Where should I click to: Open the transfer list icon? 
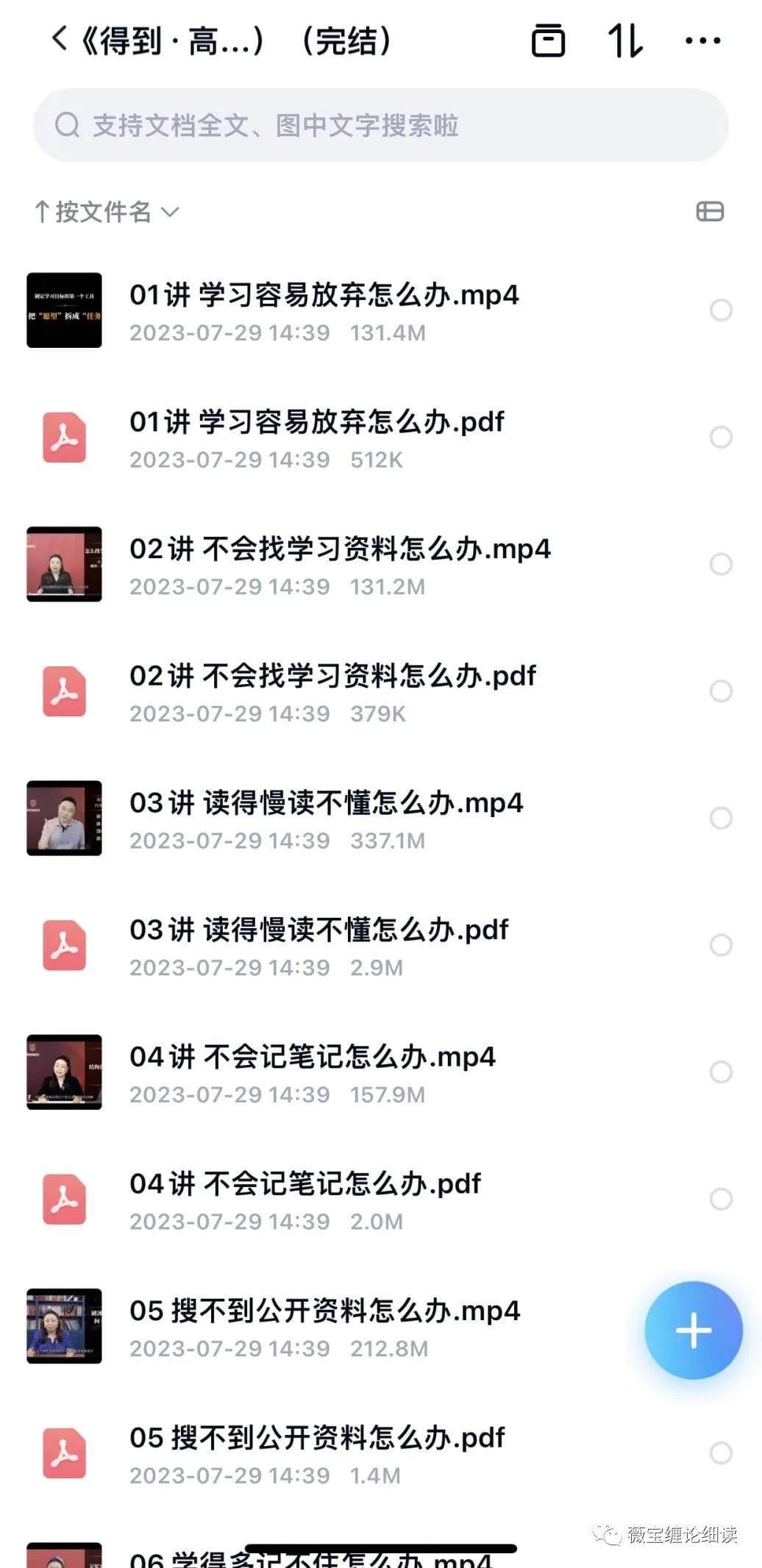(x=548, y=40)
